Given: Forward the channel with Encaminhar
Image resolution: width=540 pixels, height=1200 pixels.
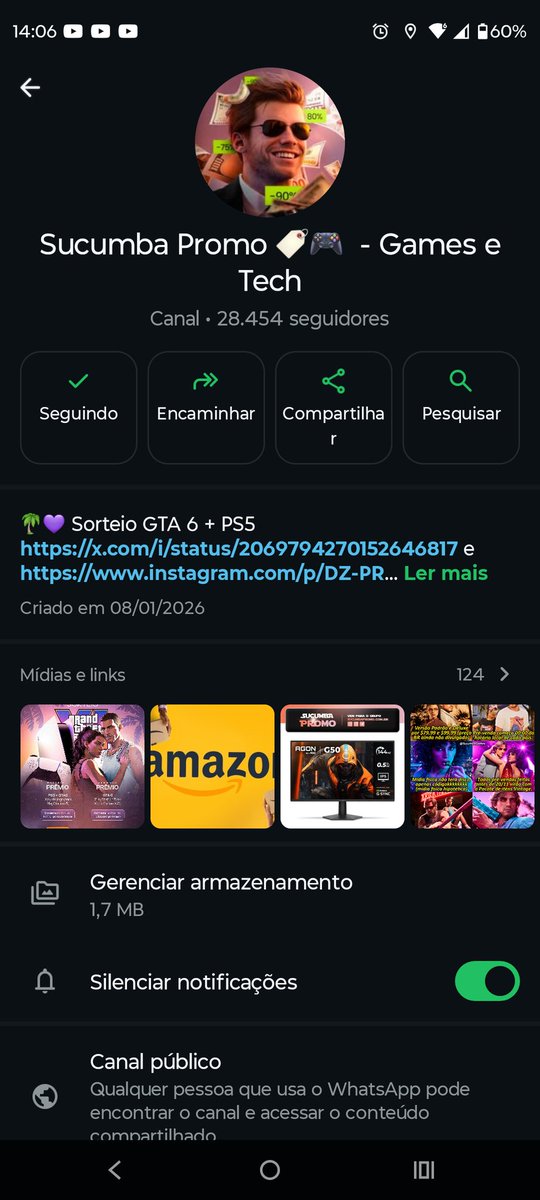Looking at the screenshot, I should click(206, 407).
